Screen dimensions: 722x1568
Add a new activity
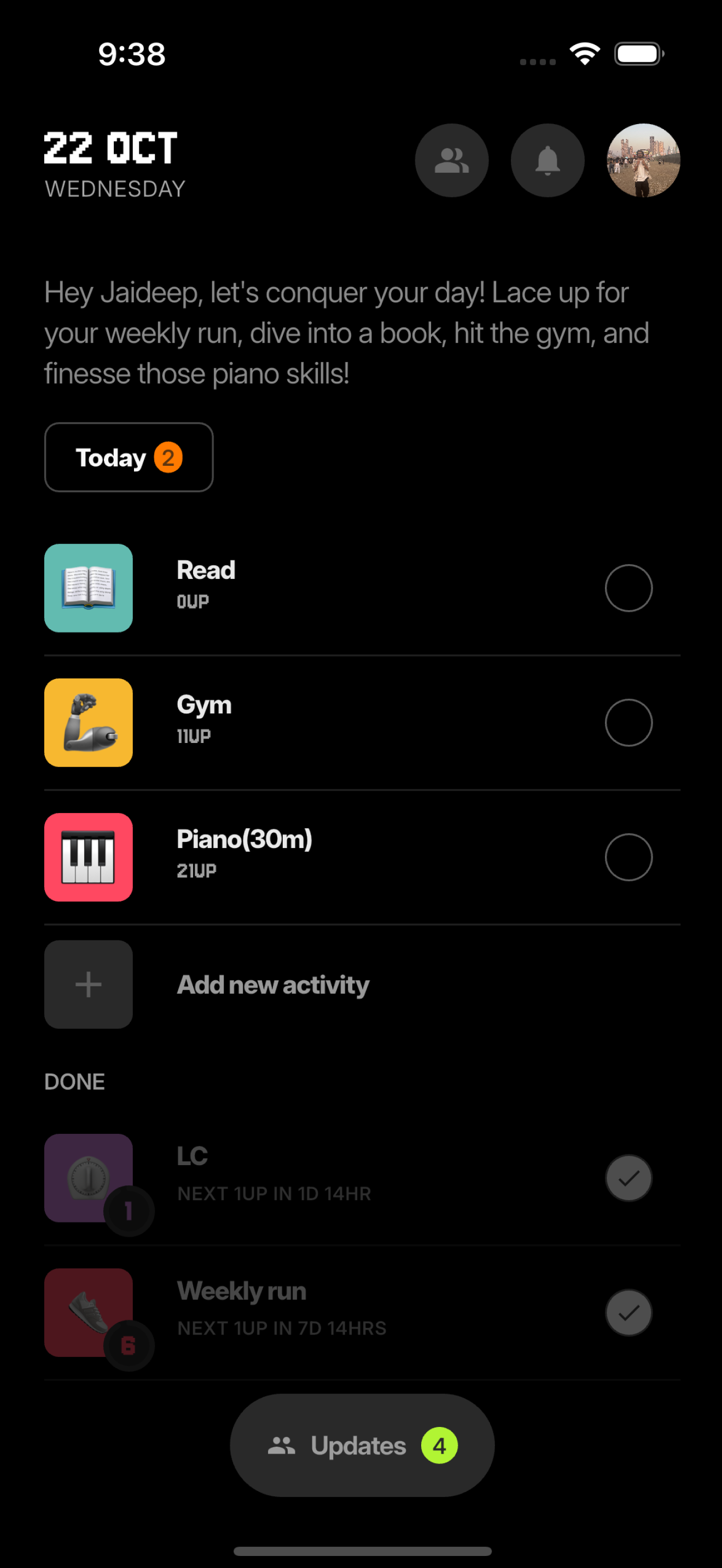(x=88, y=984)
